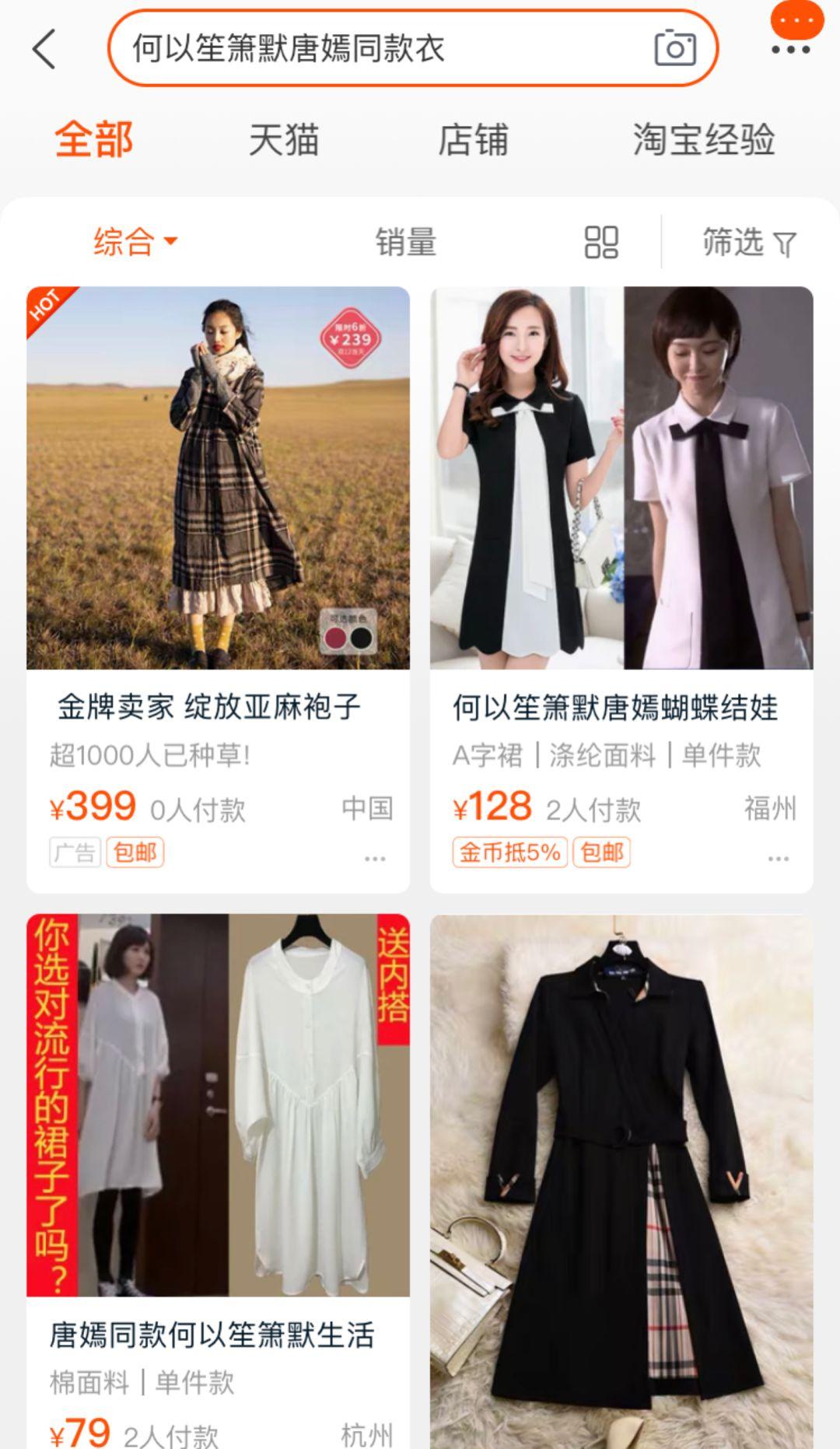
Task: Switch to the 淘宝经验 tab
Action: (x=703, y=140)
